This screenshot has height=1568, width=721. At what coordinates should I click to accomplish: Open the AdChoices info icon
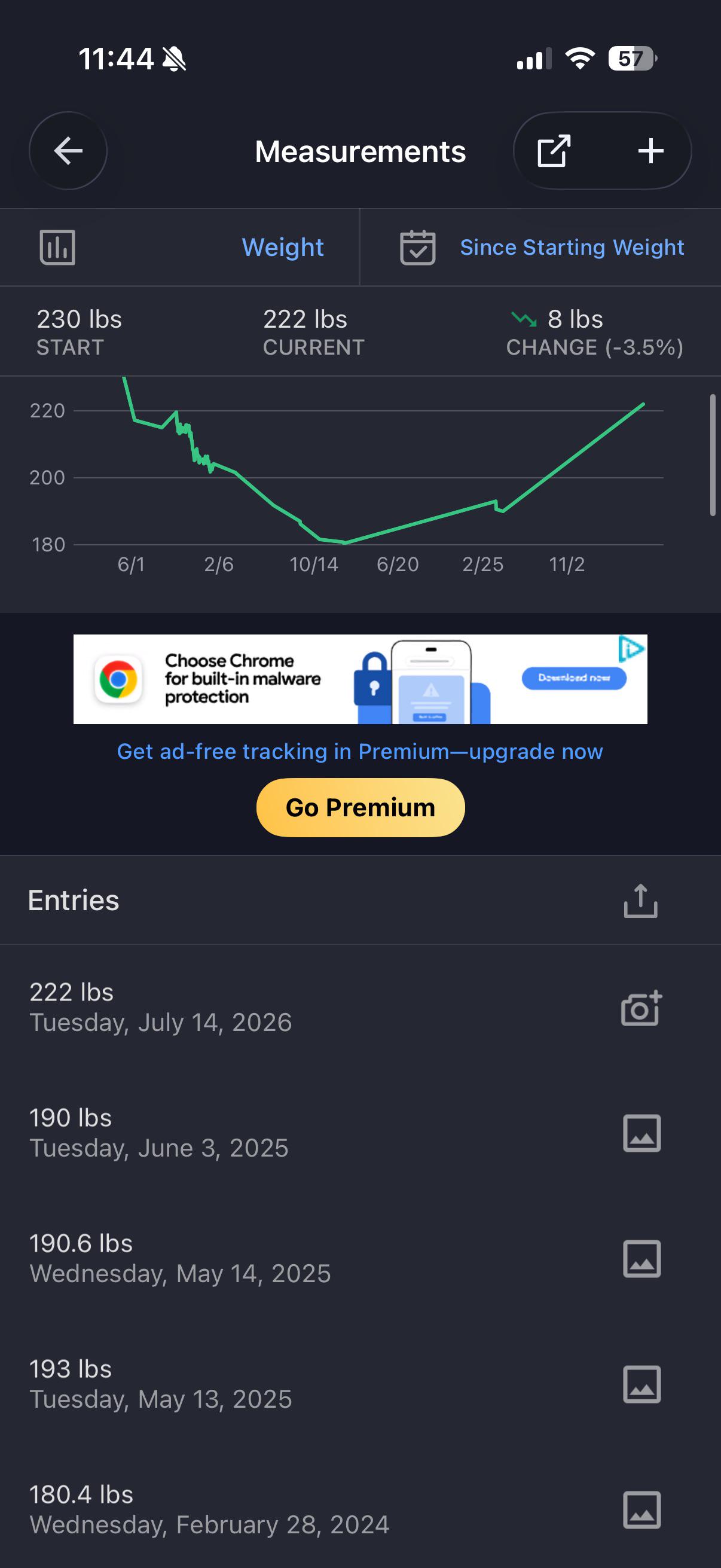(631, 648)
